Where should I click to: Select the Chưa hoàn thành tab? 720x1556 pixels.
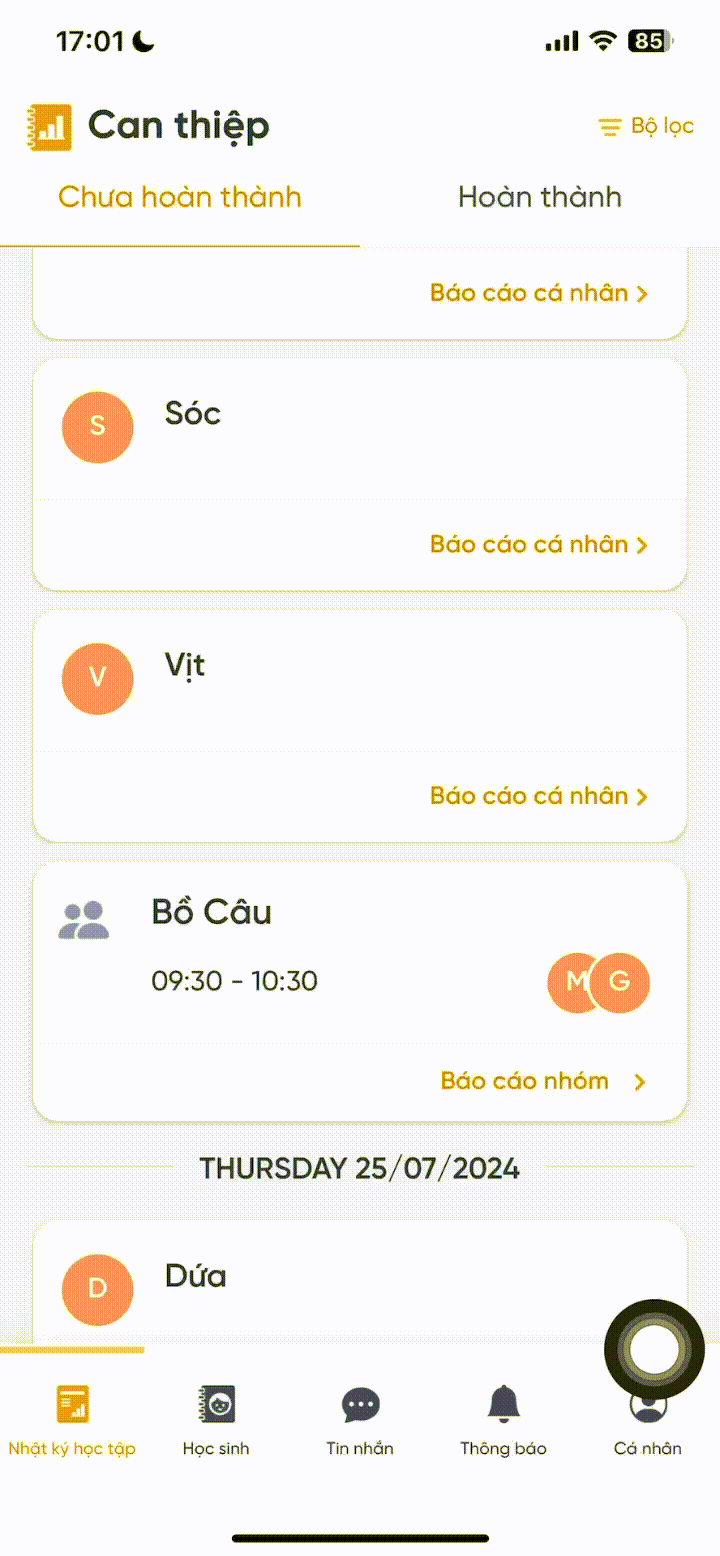180,197
